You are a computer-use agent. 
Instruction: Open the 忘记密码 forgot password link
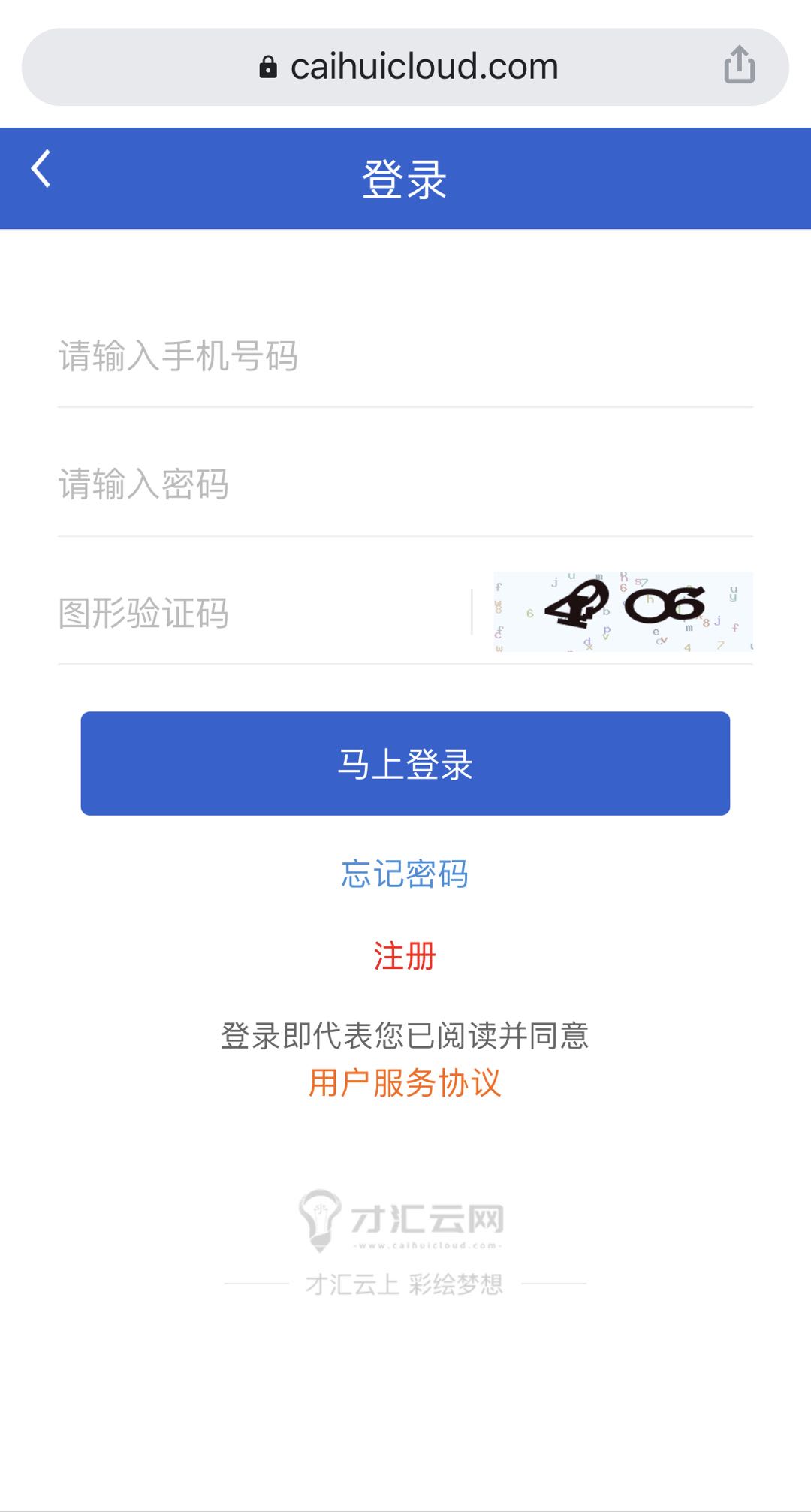(405, 874)
